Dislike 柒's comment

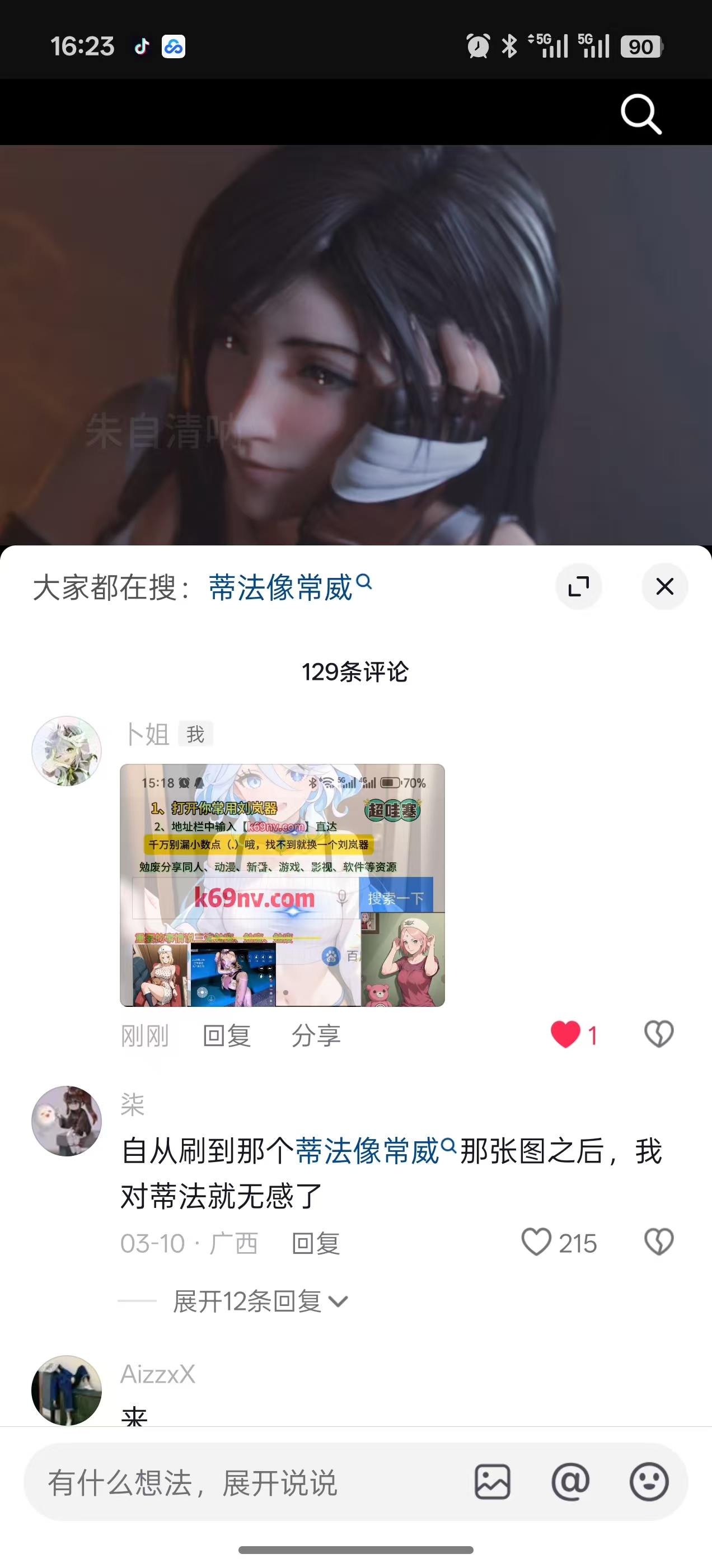(658, 1242)
